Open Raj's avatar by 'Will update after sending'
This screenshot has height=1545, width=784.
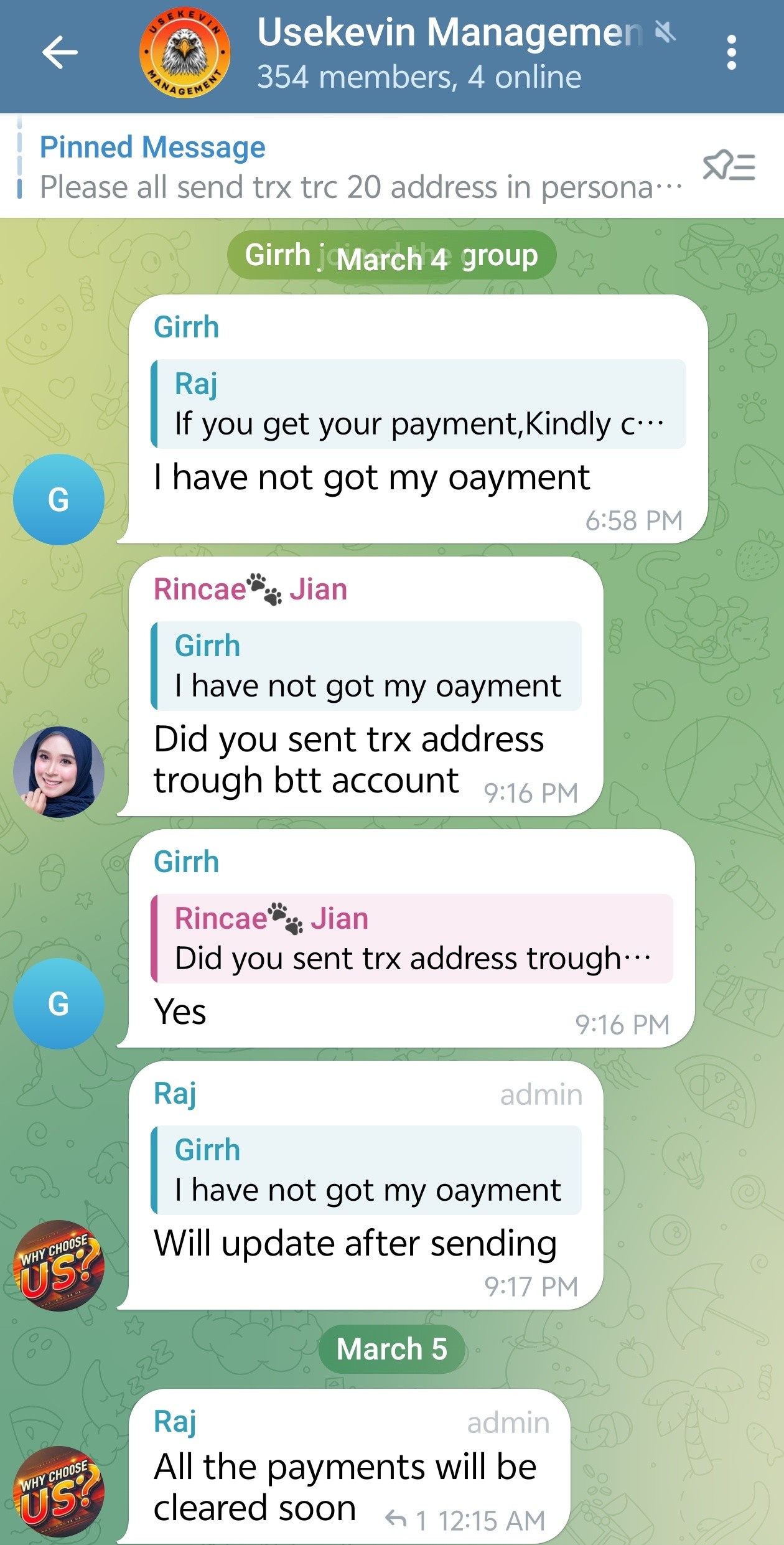pos(58,1266)
